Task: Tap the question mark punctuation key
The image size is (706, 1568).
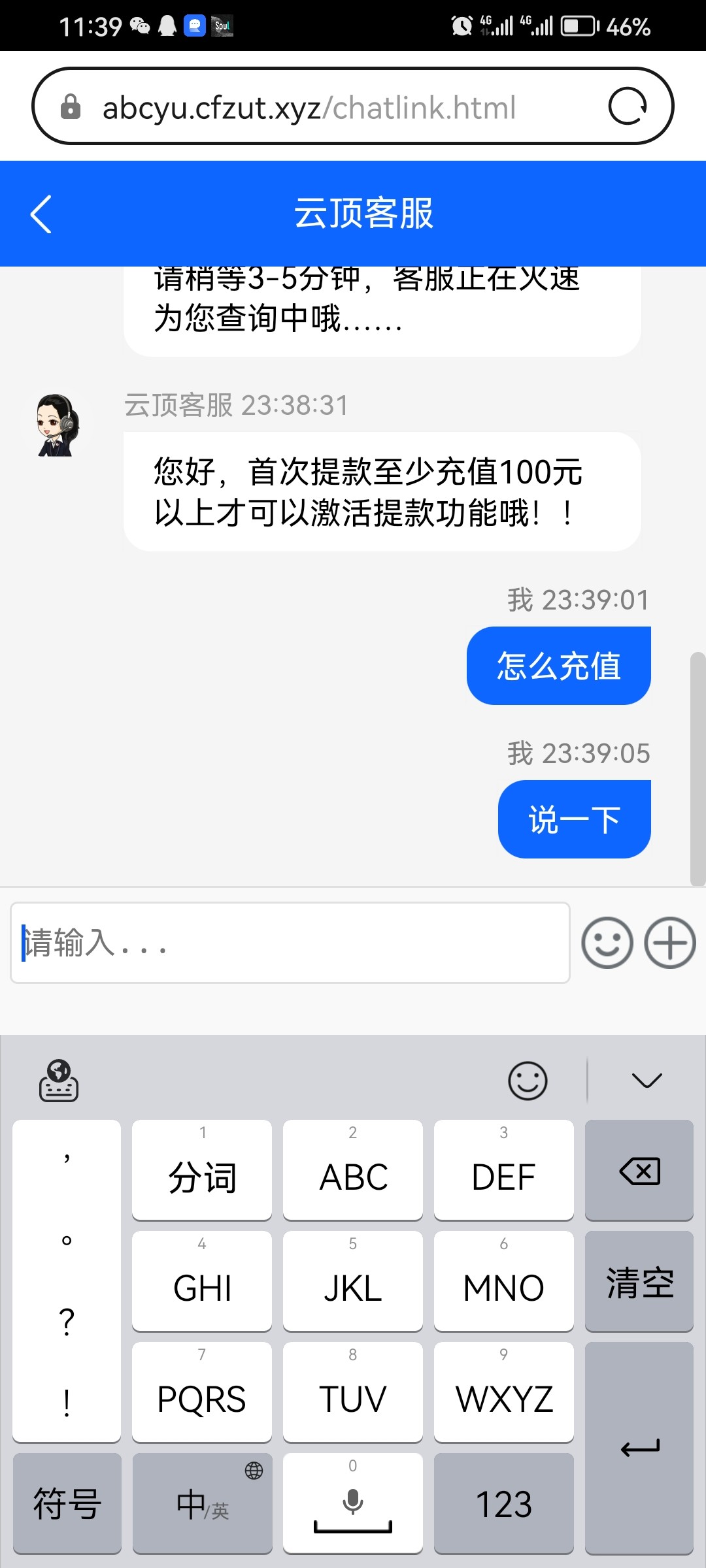Action: point(67,1322)
